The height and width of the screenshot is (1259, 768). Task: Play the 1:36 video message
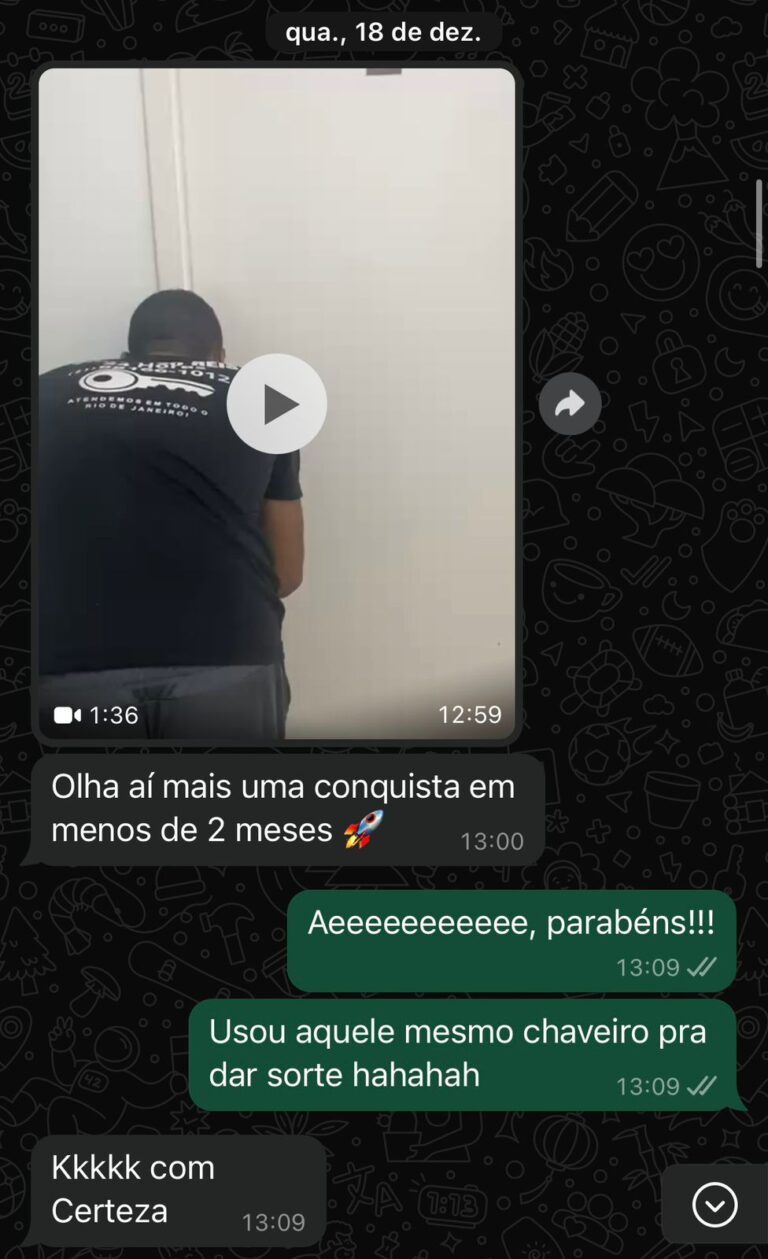coord(277,404)
